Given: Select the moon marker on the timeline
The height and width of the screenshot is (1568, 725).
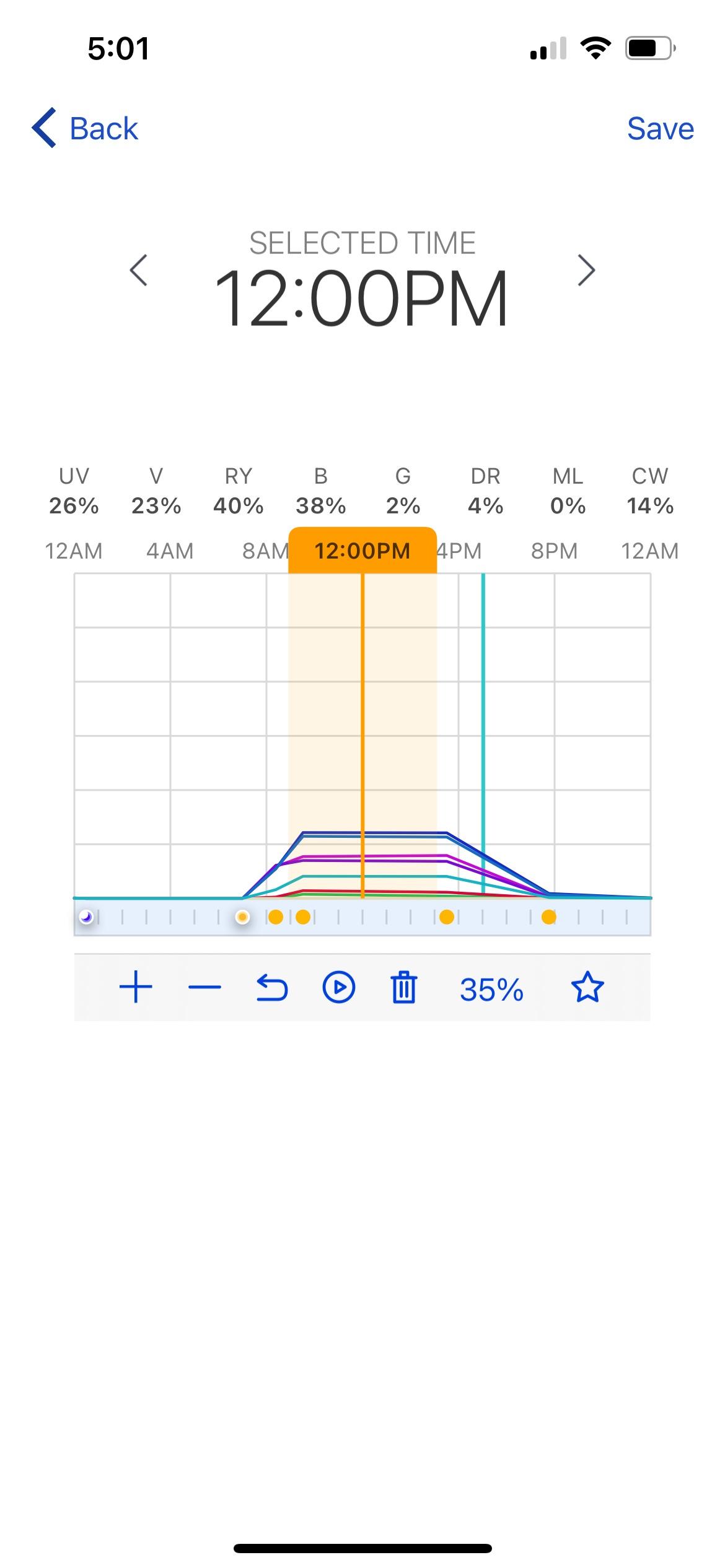Looking at the screenshot, I should point(87,917).
